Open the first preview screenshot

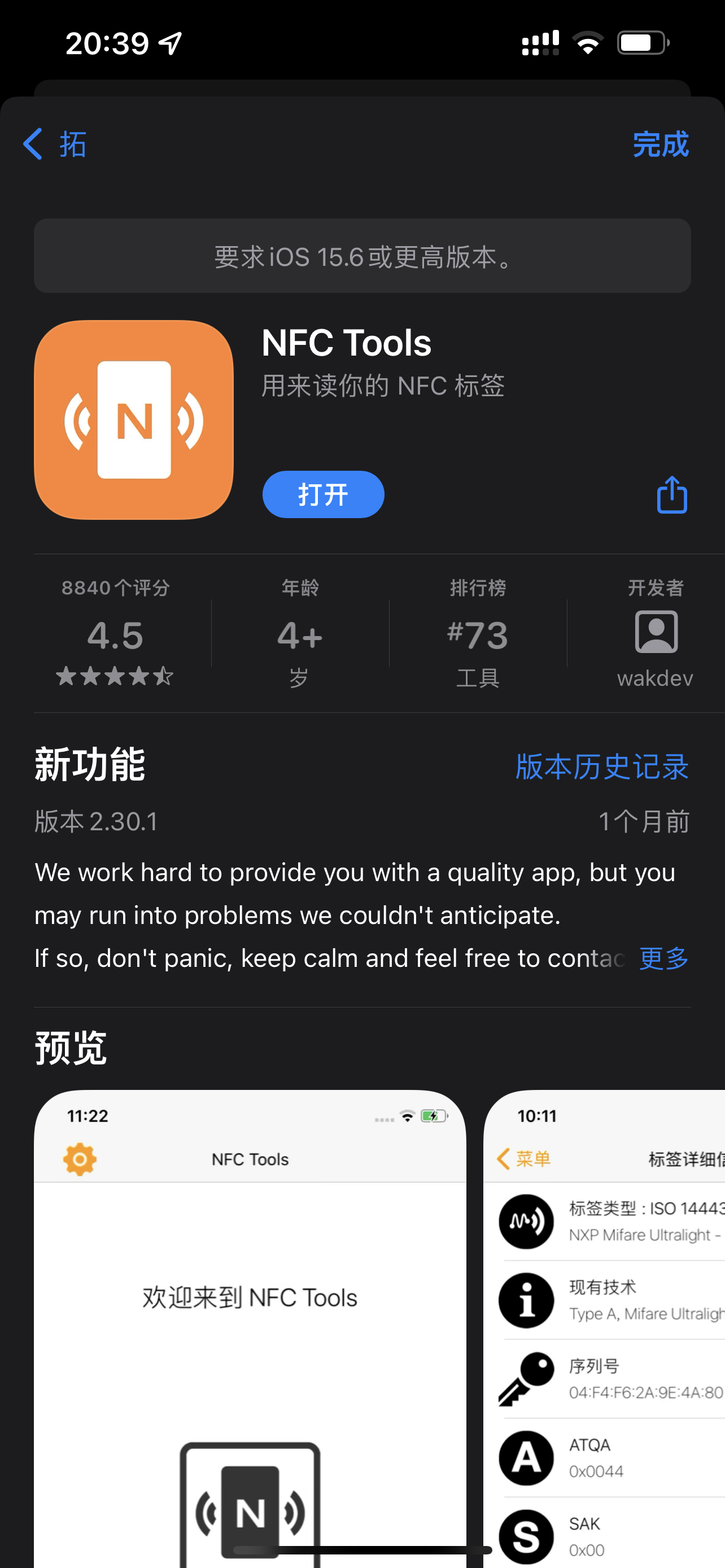pyautogui.click(x=250, y=1327)
